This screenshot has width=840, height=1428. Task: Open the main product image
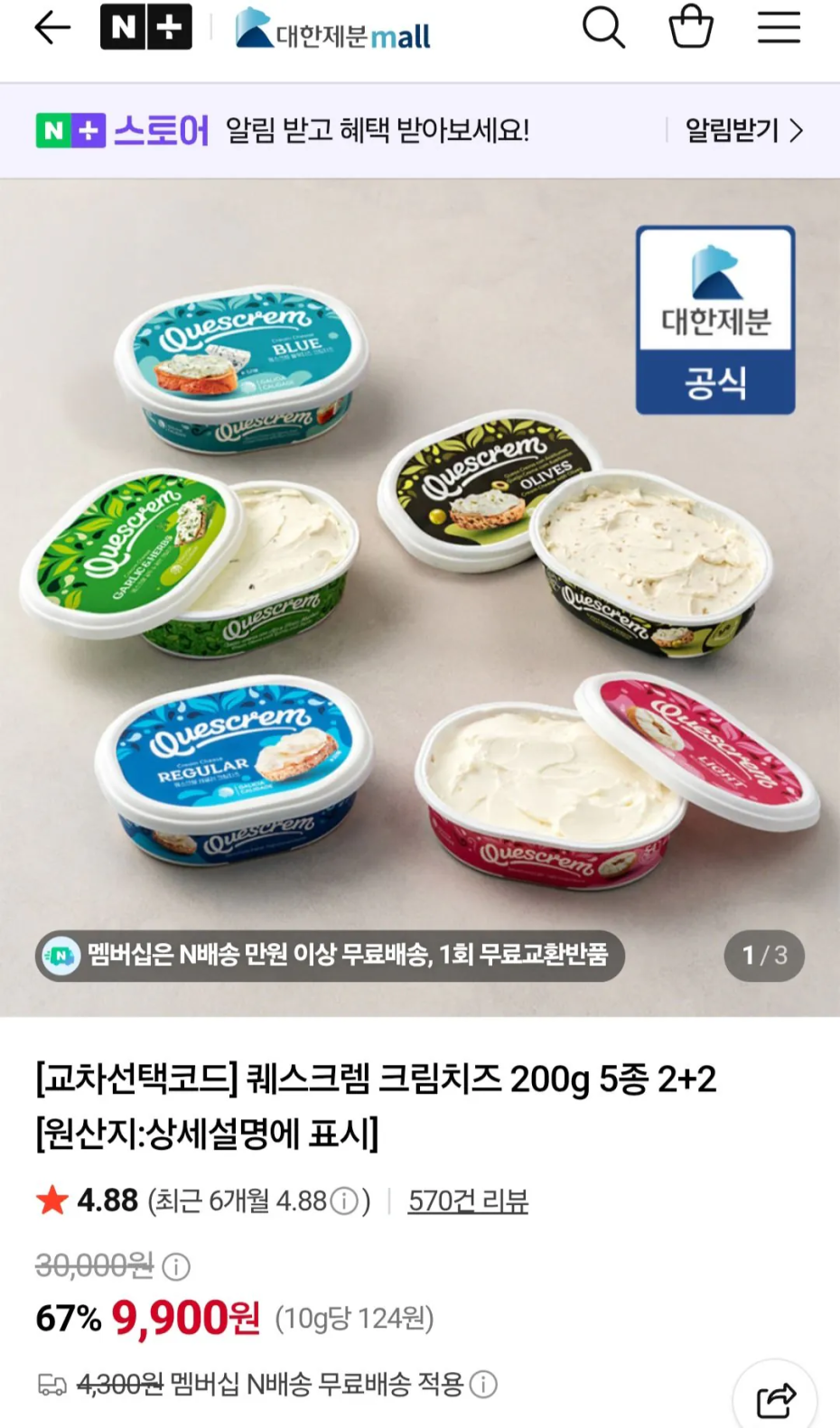[420, 597]
